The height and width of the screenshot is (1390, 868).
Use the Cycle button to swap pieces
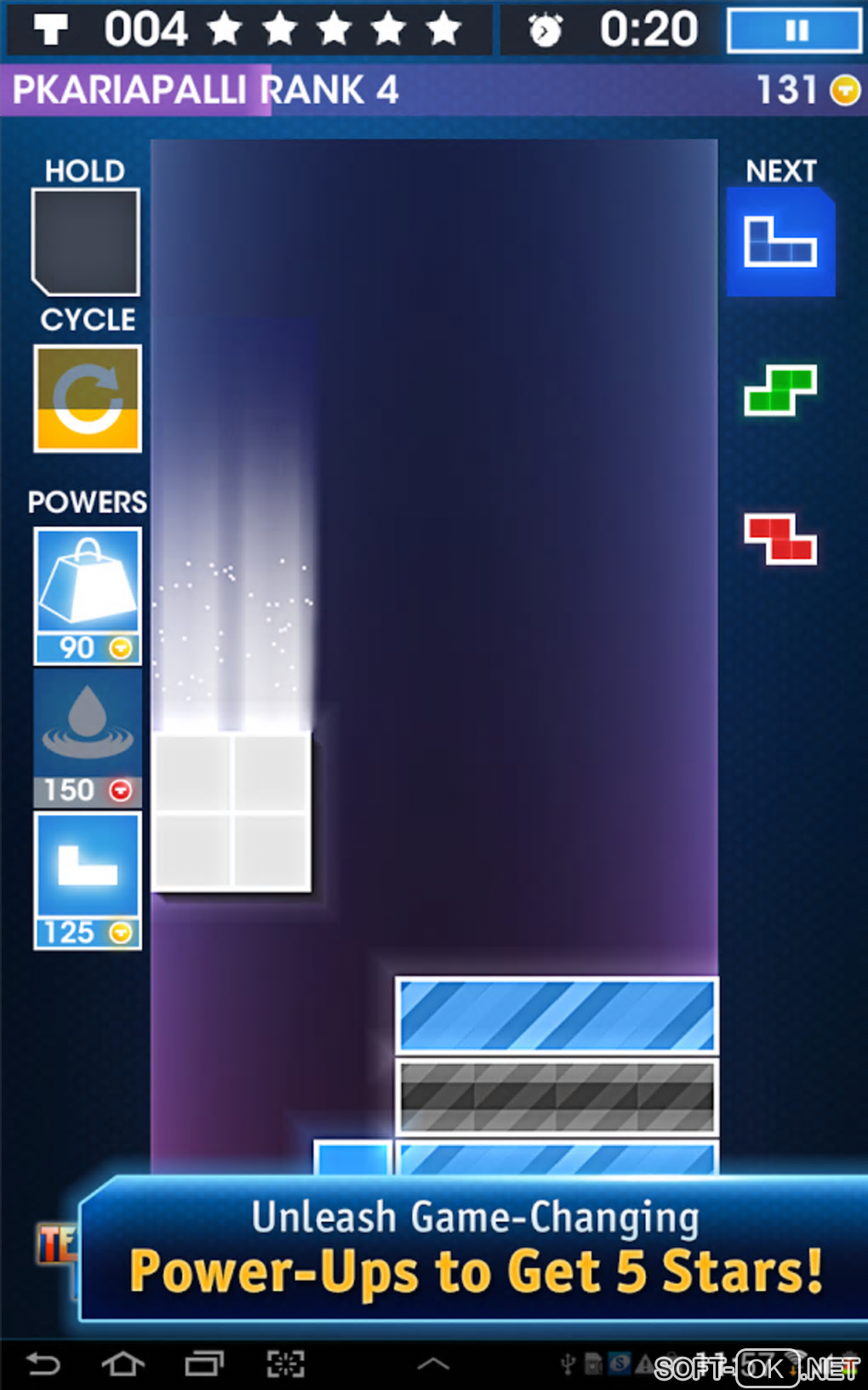[x=88, y=398]
